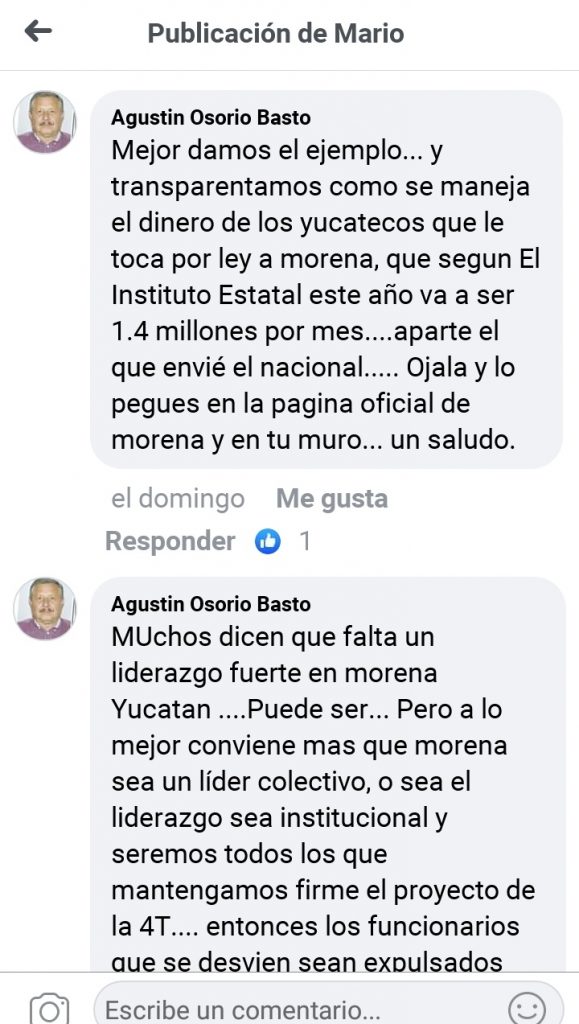Open the profile picture on the first comment
This screenshot has height=1024, width=579.
click(44, 122)
